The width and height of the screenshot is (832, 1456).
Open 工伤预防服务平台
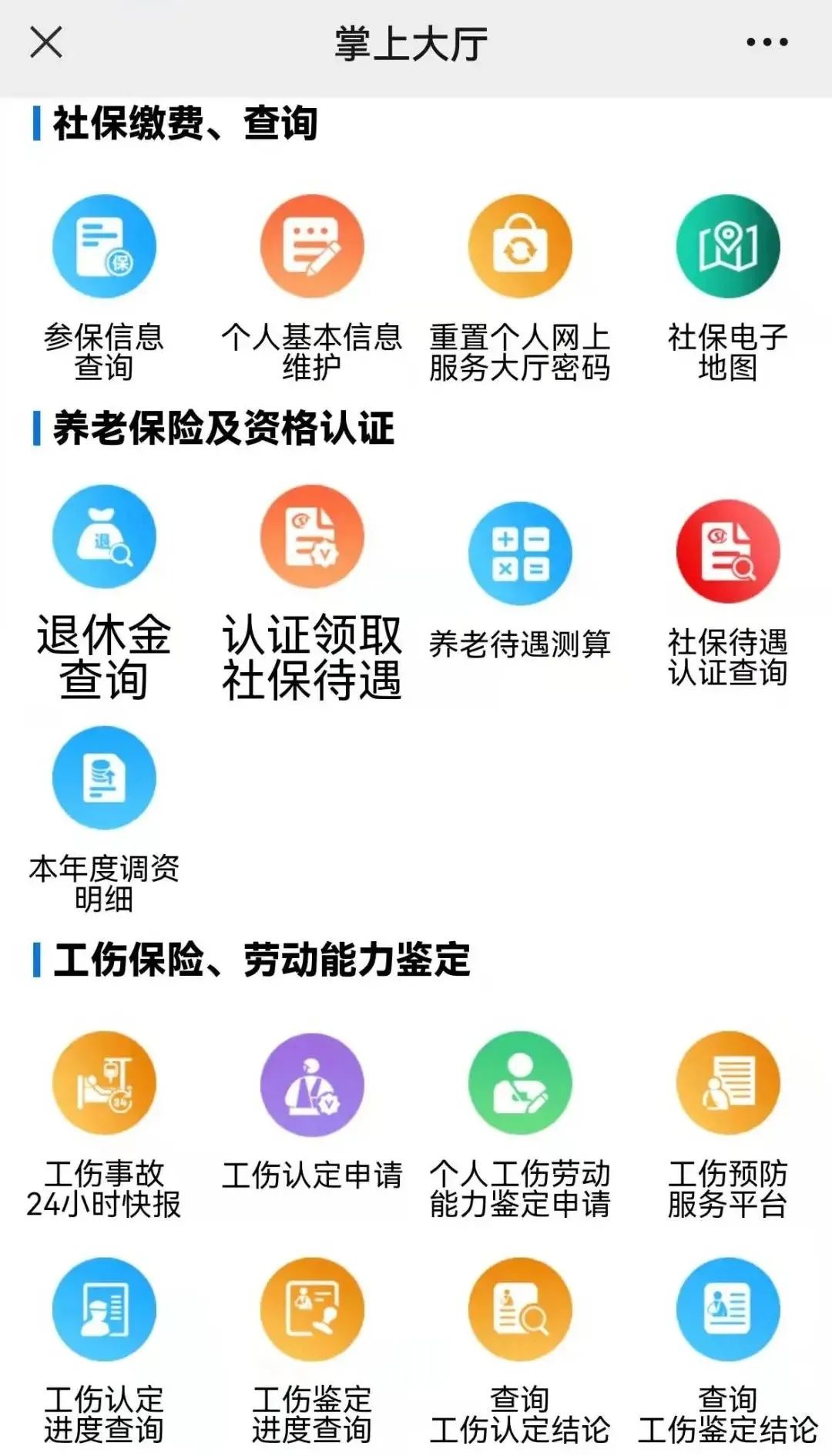coord(728,1083)
